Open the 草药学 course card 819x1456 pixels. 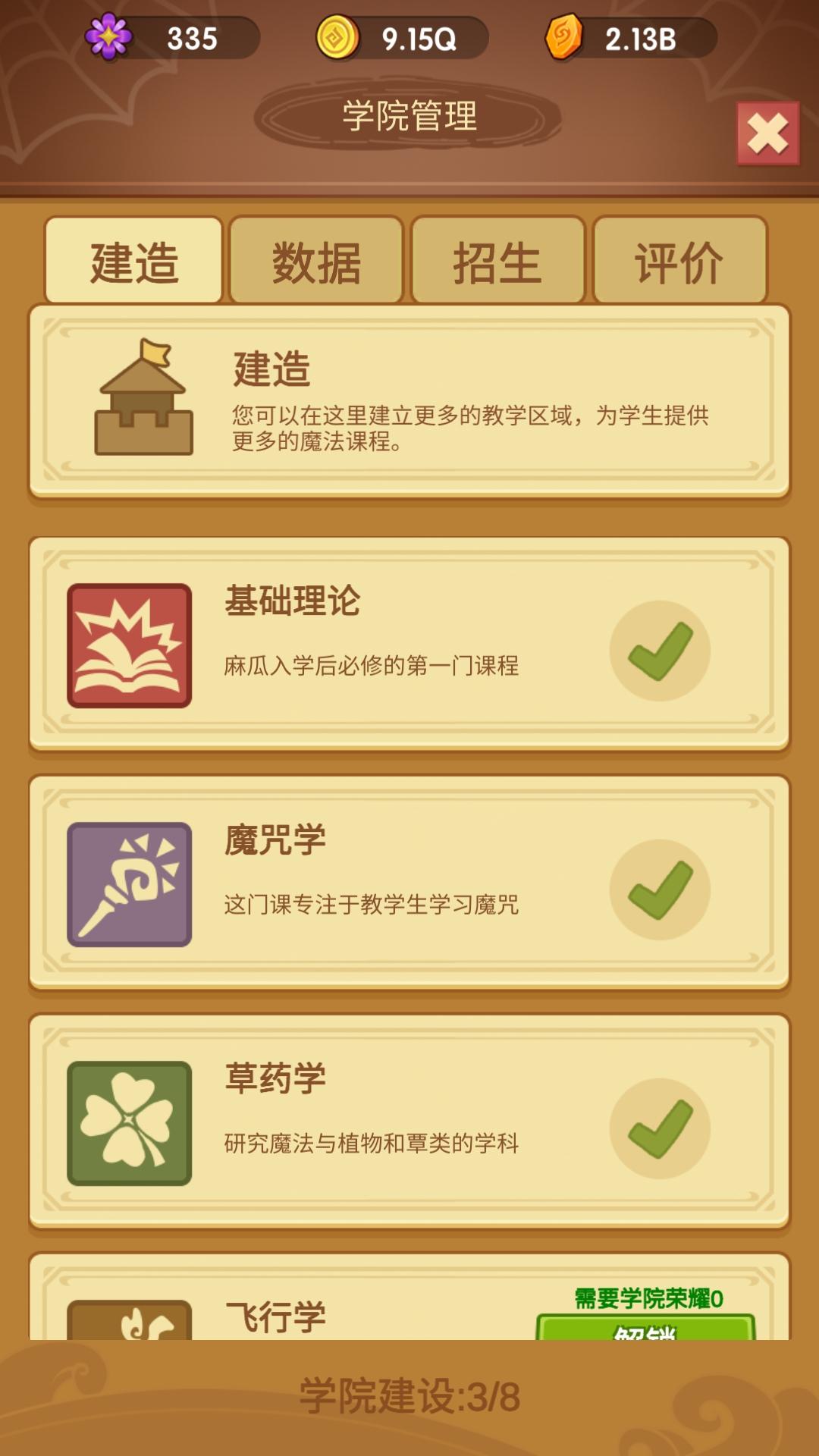pyautogui.click(x=409, y=1122)
